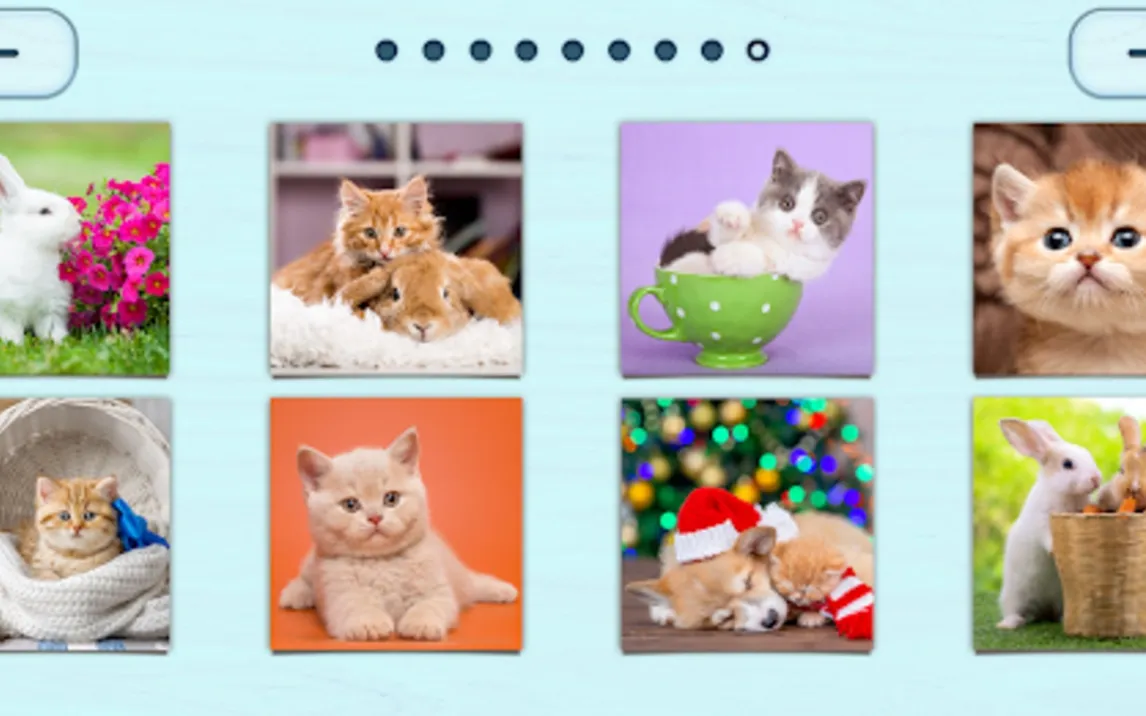Open the cream kitten on orange background puzzle

[x=396, y=524]
